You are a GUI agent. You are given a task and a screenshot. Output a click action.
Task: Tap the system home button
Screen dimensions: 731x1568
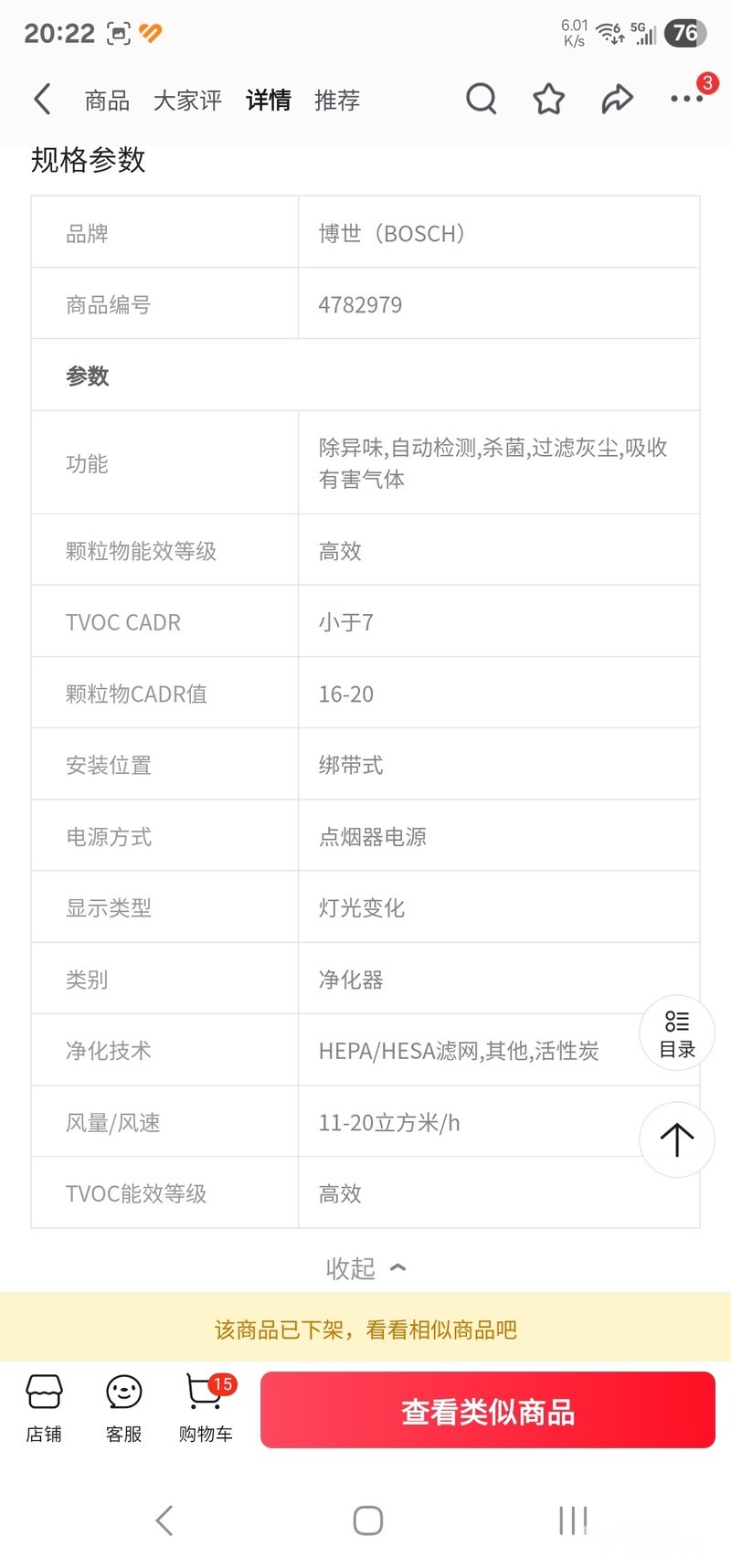tap(367, 1520)
